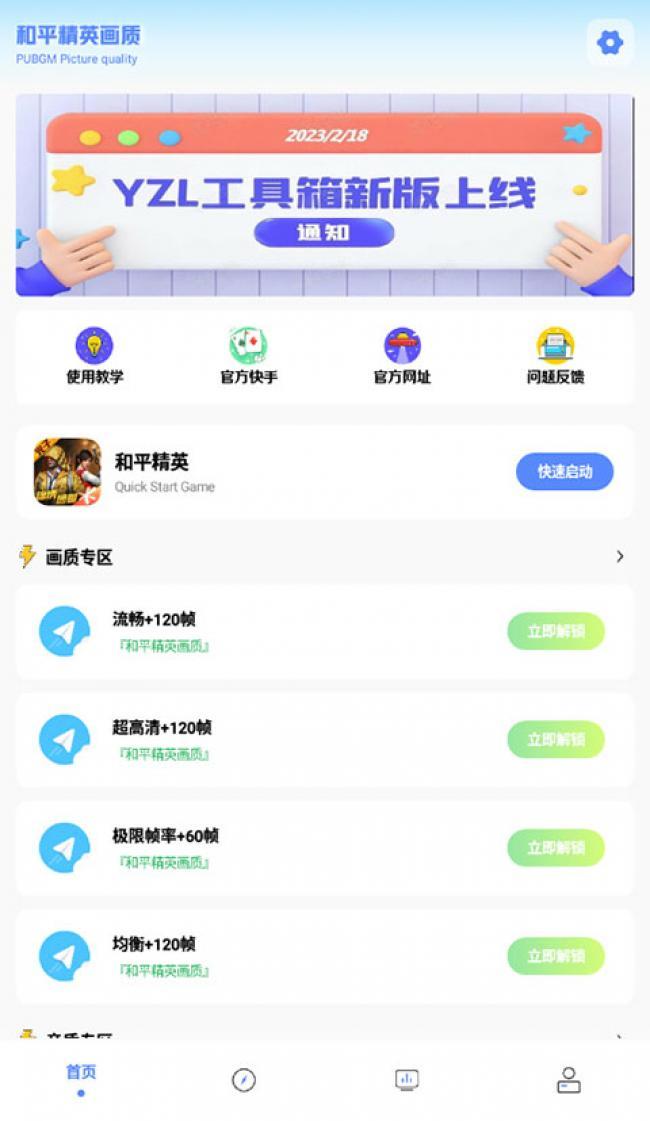Unlock 极限帧率+60帧 with 立即解锁
Image resolution: width=650 pixels, height=1121 pixels.
(555, 848)
